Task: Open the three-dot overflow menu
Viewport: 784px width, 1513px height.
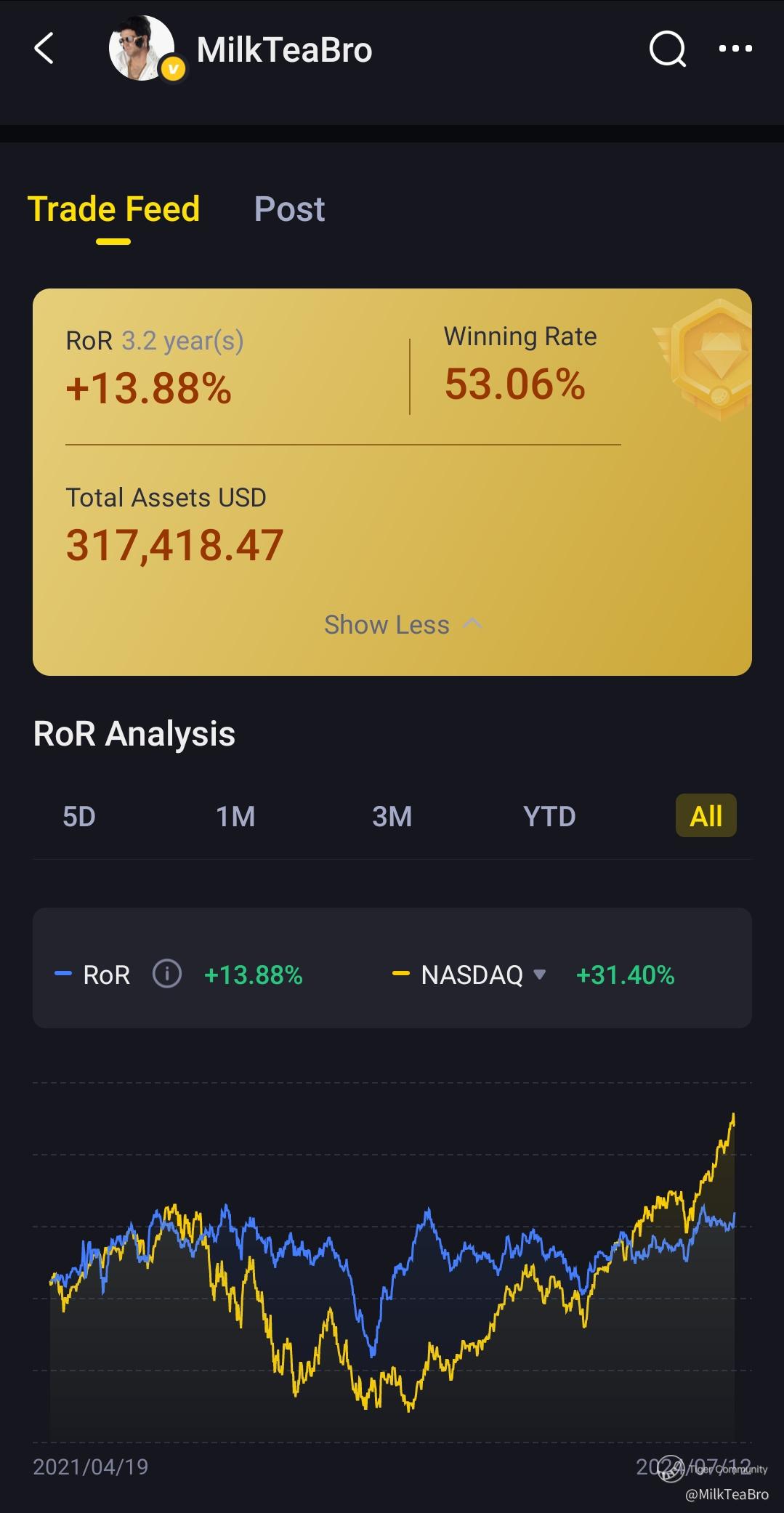Action: (735, 49)
